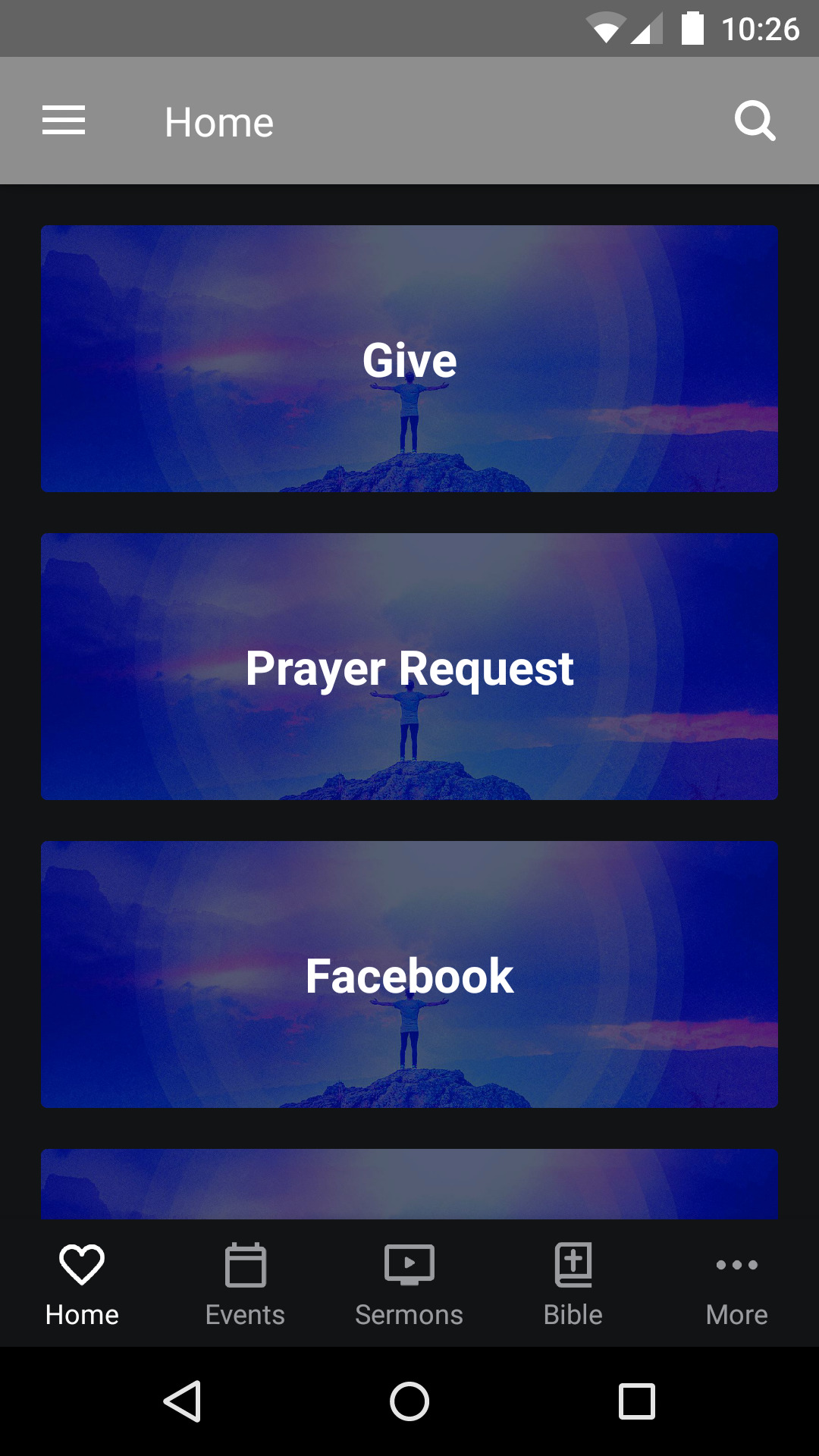This screenshot has width=819, height=1456.
Task: Open the Prayer Request banner
Action: [x=409, y=667]
